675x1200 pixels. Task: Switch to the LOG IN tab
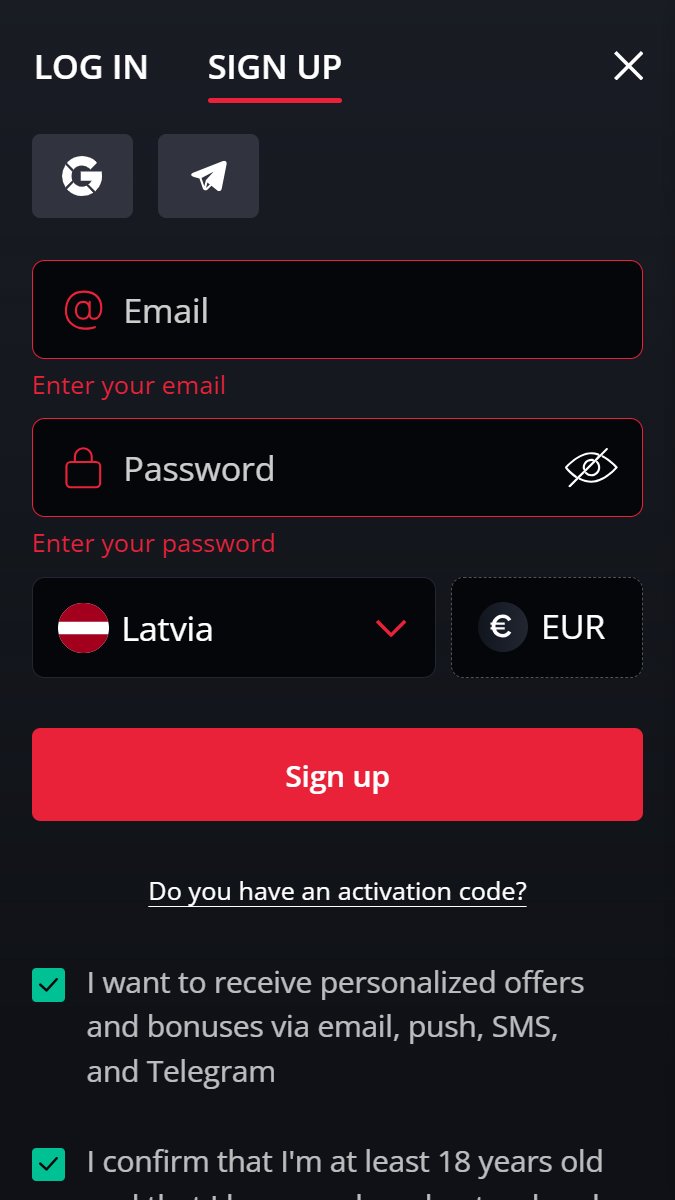tap(91, 67)
